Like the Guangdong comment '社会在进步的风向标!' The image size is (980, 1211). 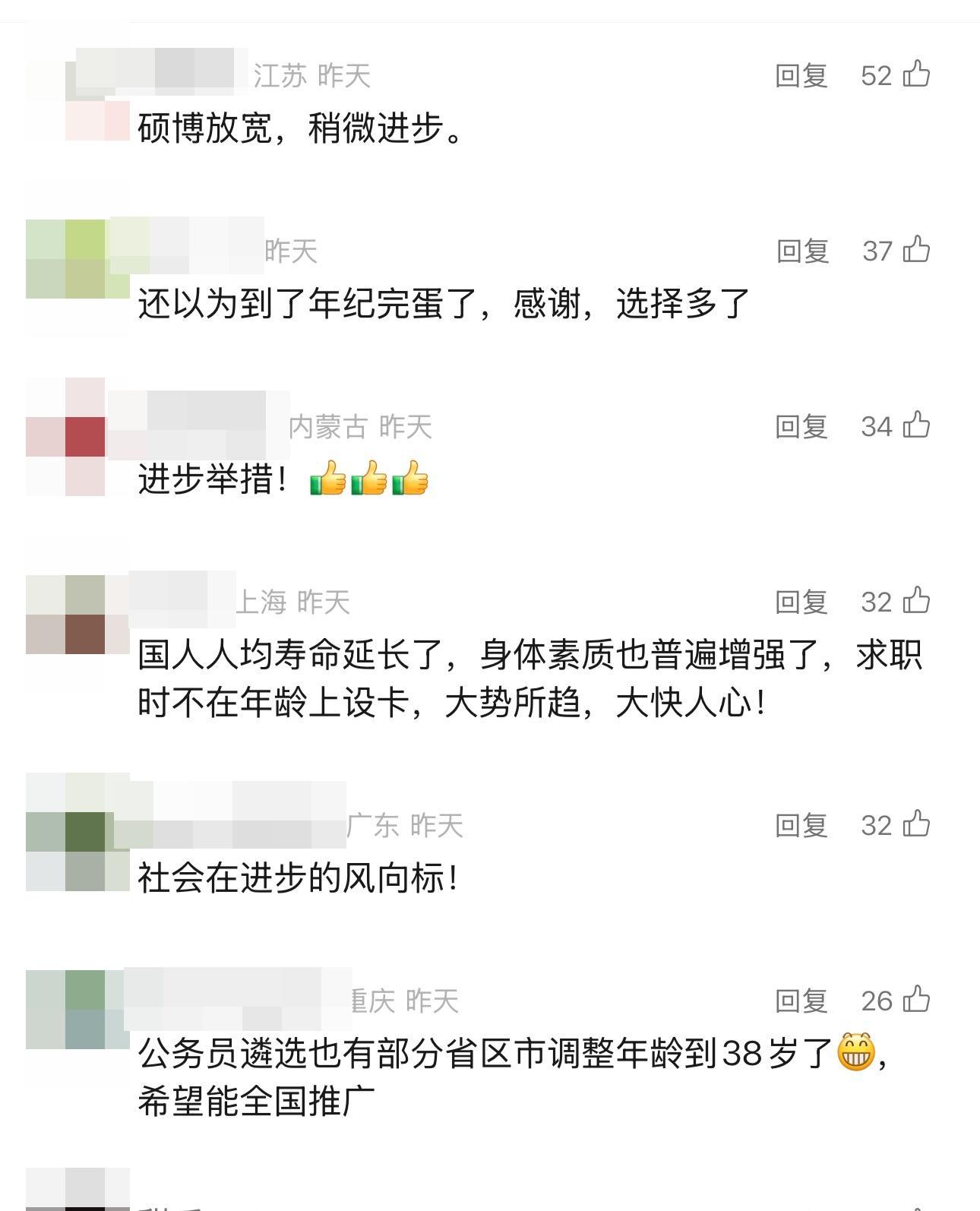coord(916,824)
